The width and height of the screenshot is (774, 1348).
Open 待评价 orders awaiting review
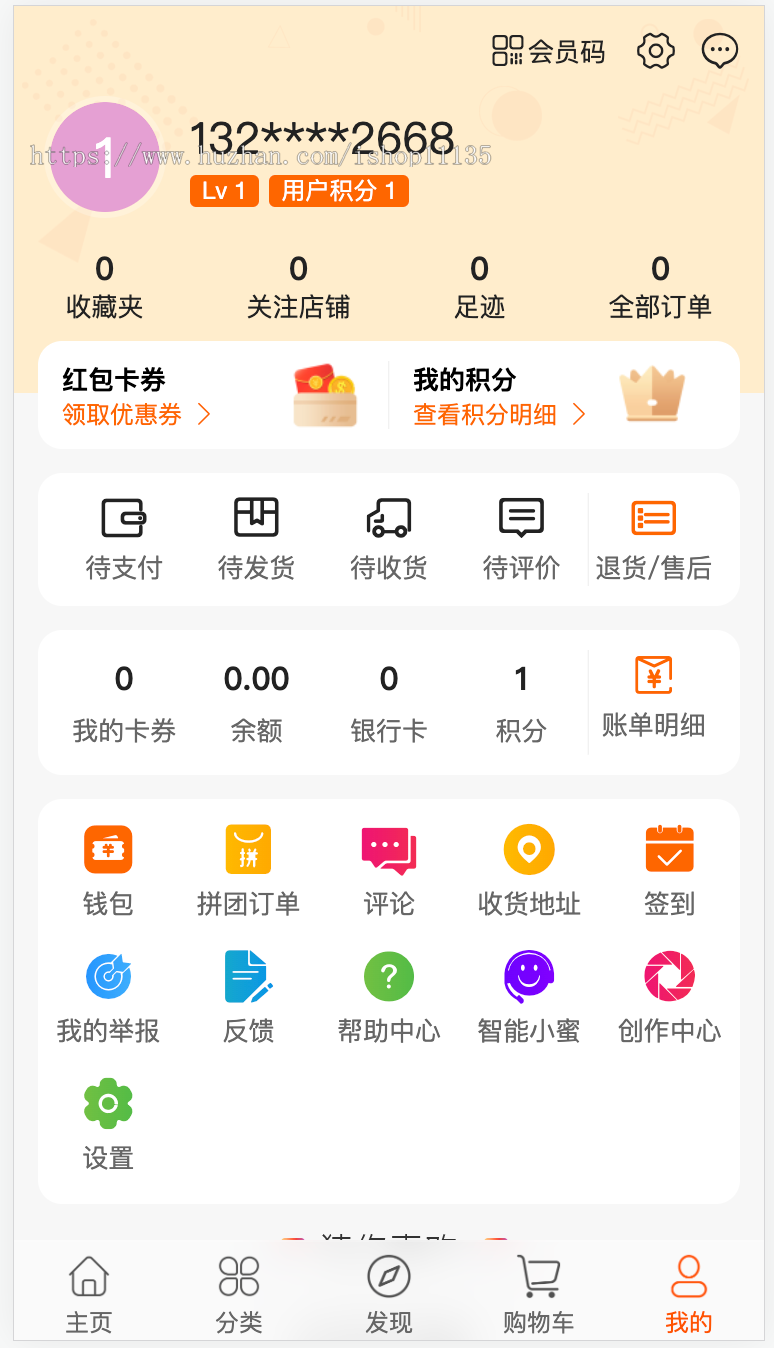pos(521,539)
